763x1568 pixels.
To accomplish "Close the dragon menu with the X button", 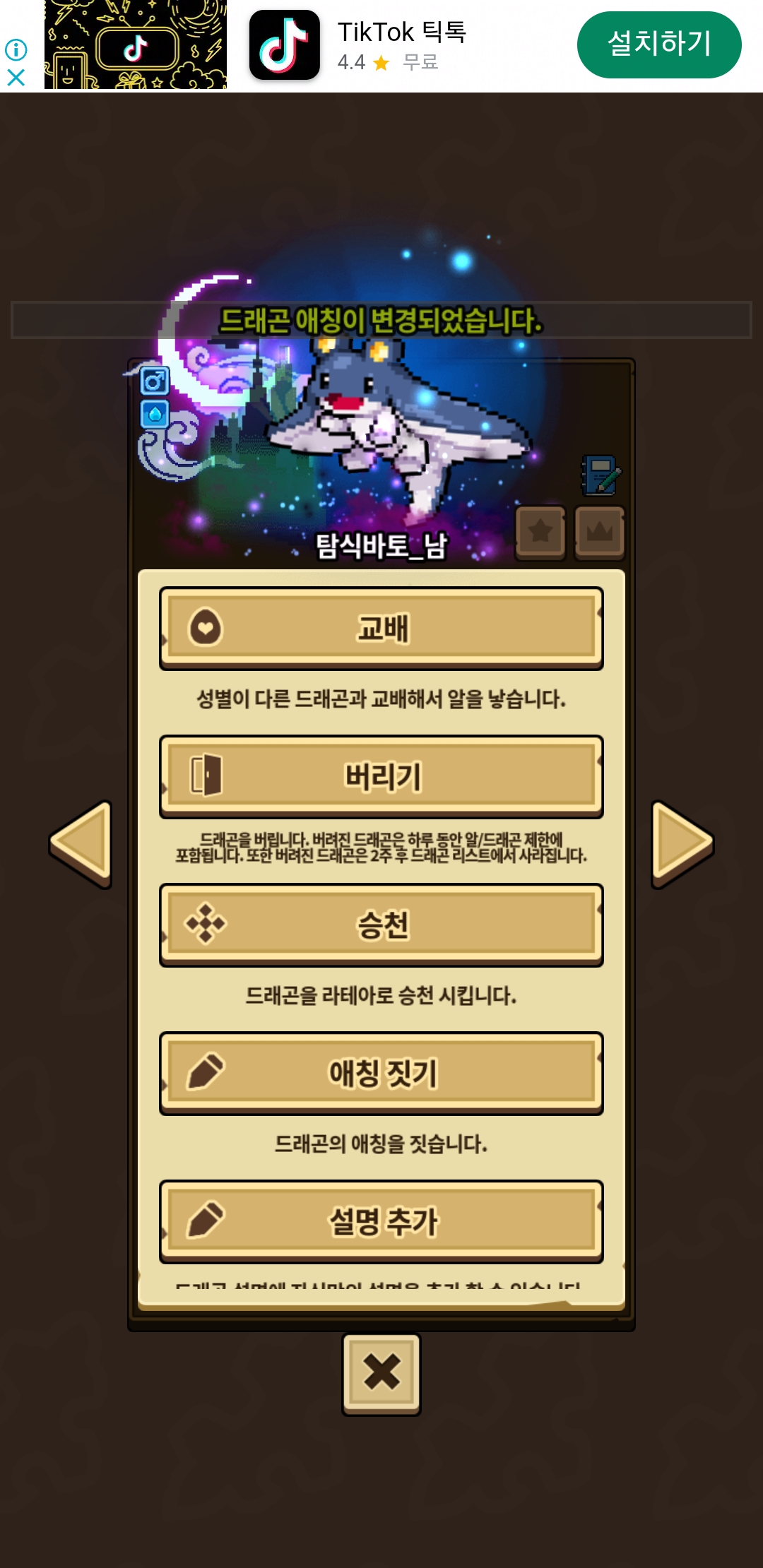I will click(381, 1373).
